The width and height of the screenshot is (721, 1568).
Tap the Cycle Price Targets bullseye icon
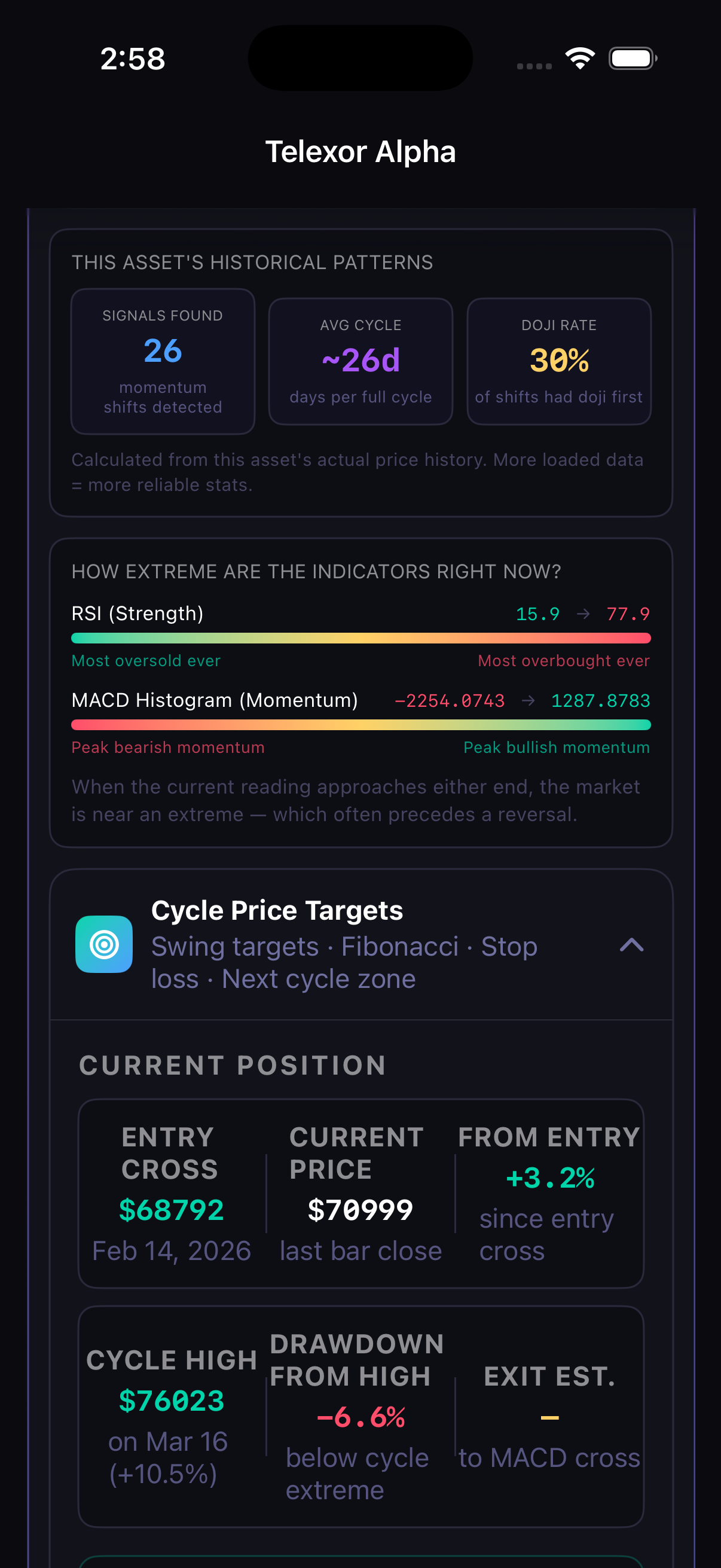[x=103, y=944]
